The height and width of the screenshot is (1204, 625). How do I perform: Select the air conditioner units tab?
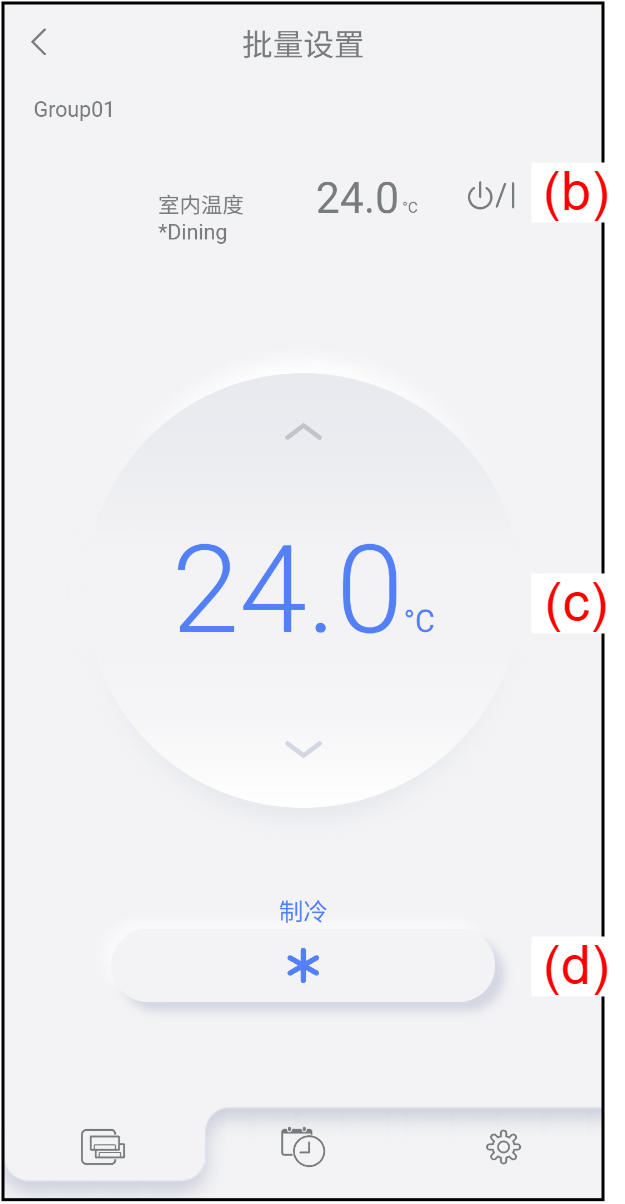pos(104,1146)
